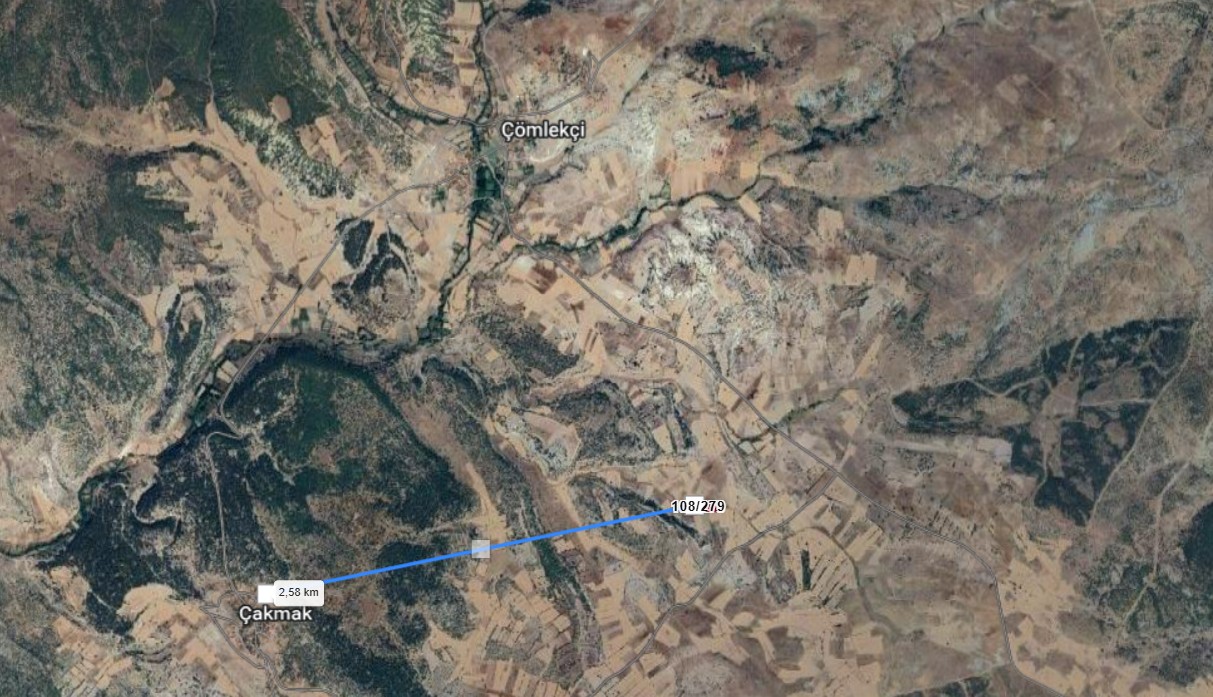Image resolution: width=1213 pixels, height=697 pixels.
Task: Select the measurement start point next to 2,58 km
Action: (266, 594)
